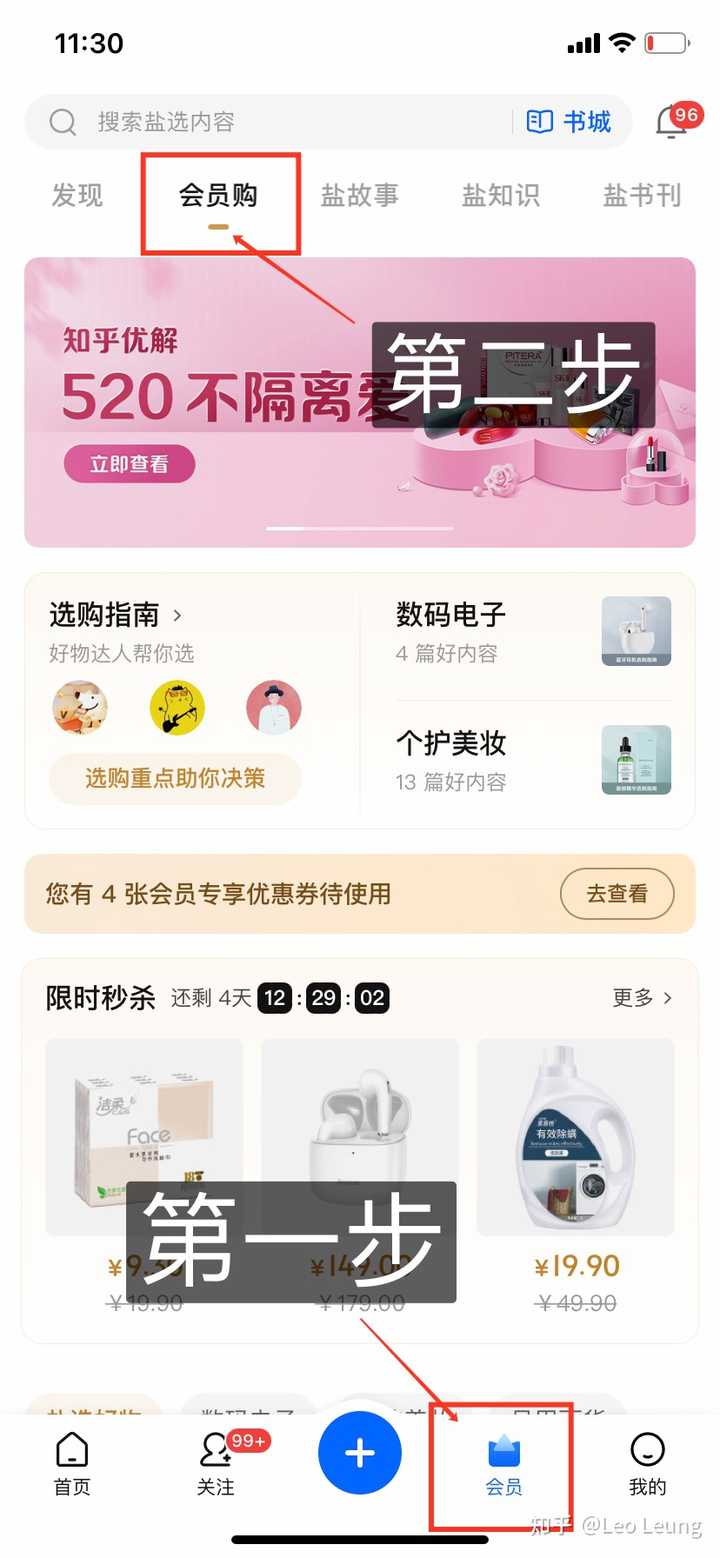
Task: Tap the 选购重点助你决策 button
Action: [x=175, y=778]
